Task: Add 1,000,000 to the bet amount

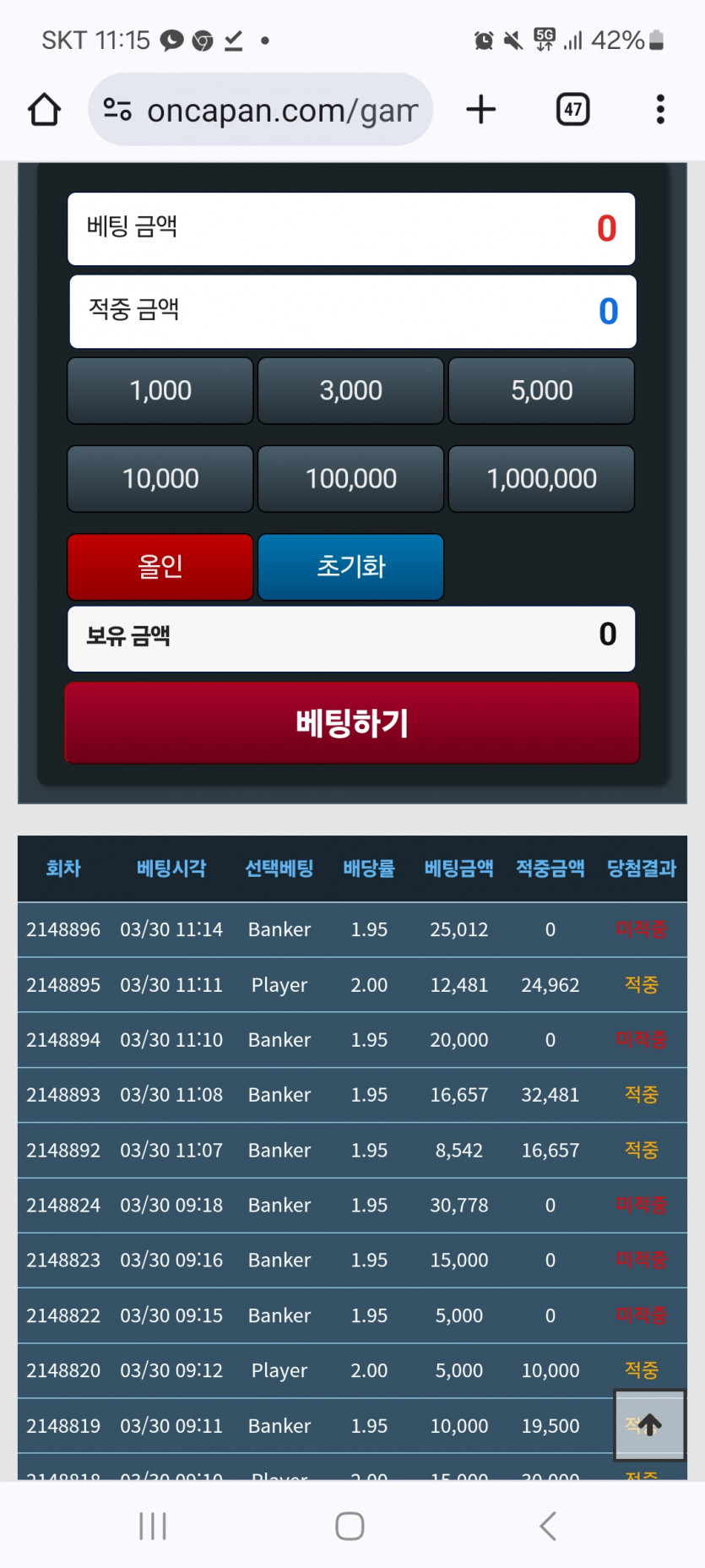Action: click(541, 479)
